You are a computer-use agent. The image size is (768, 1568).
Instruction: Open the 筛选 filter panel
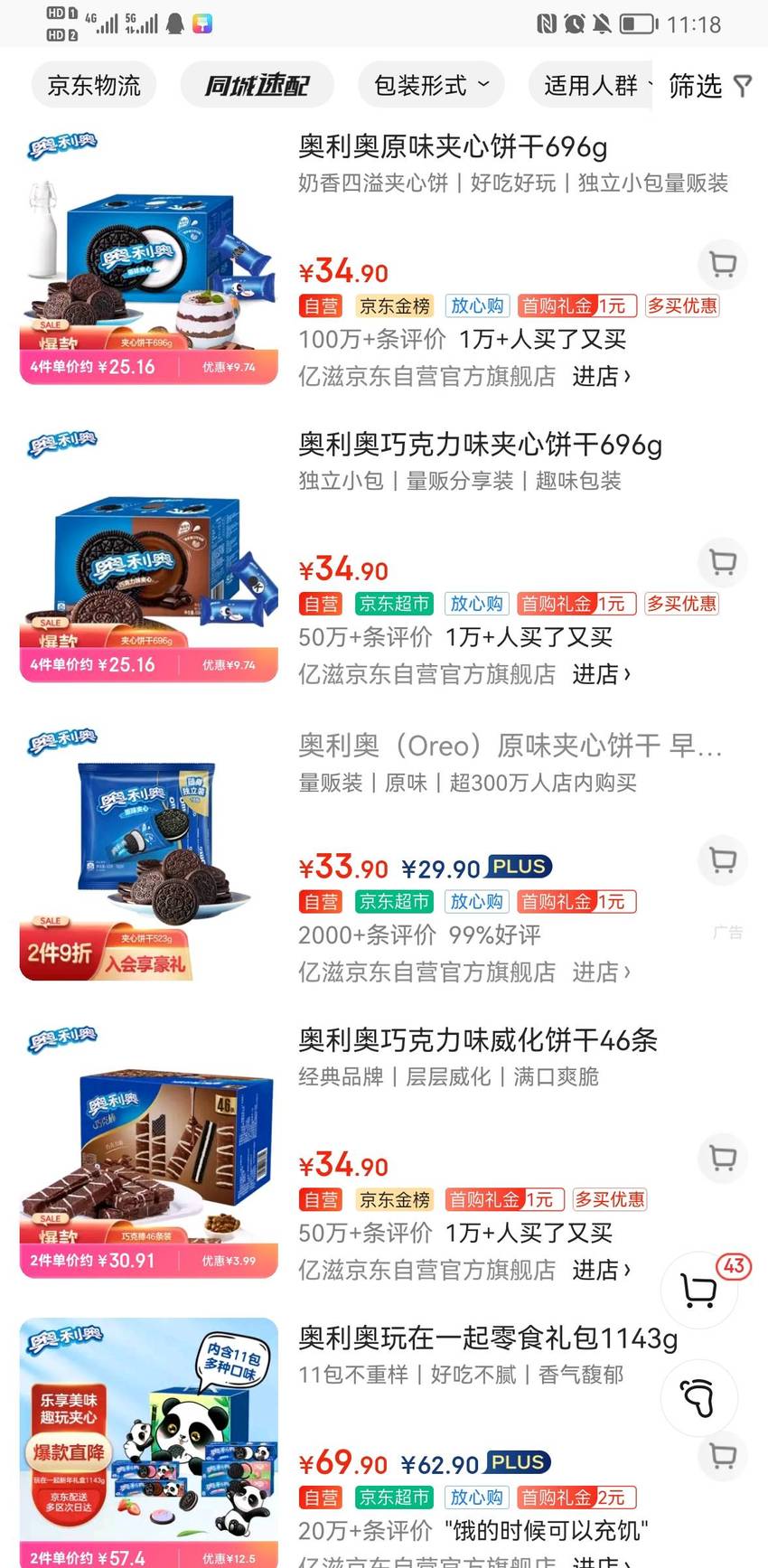pos(710,86)
